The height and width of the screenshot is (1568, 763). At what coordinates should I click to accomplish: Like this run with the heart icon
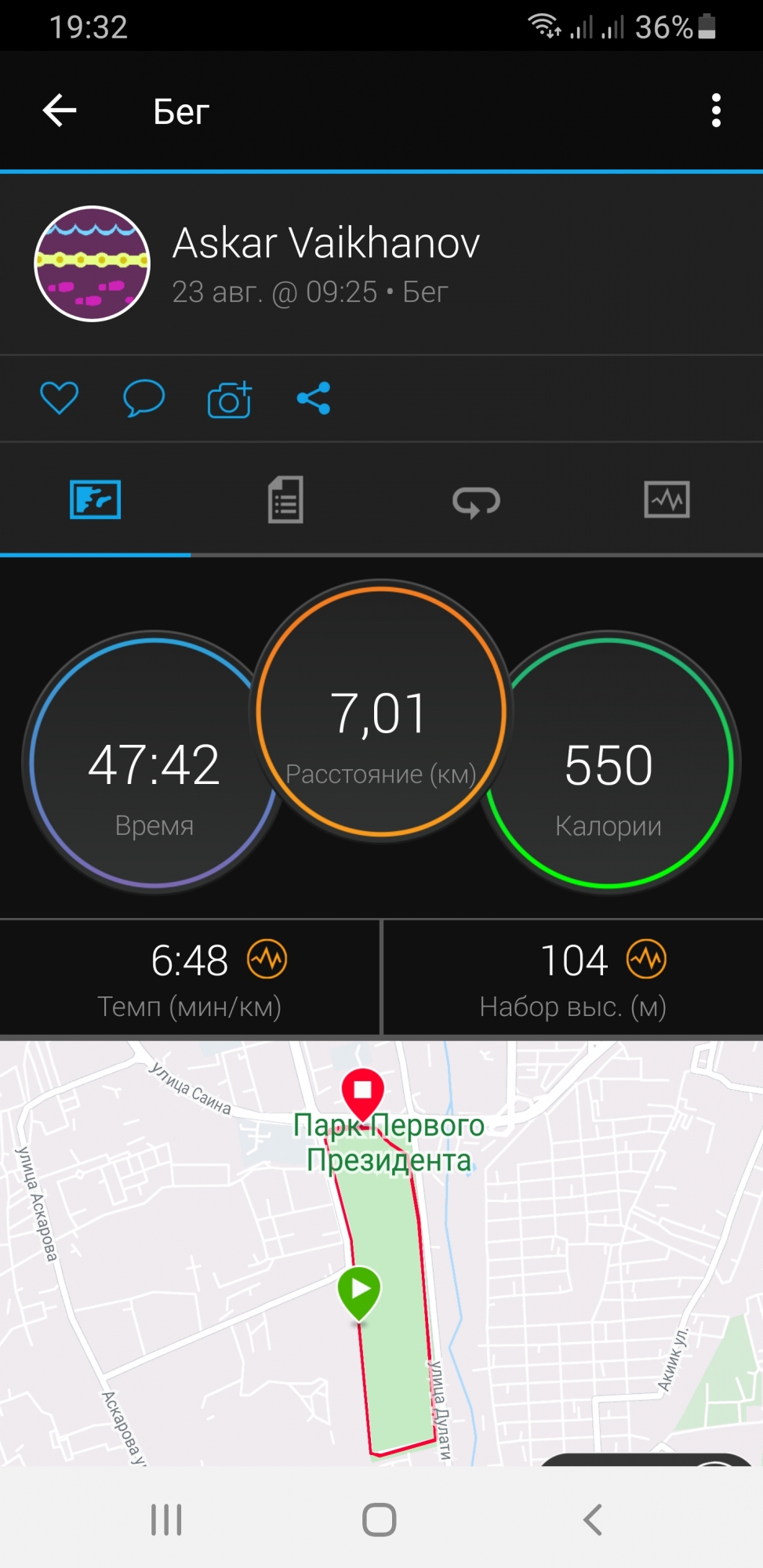pyautogui.click(x=60, y=398)
